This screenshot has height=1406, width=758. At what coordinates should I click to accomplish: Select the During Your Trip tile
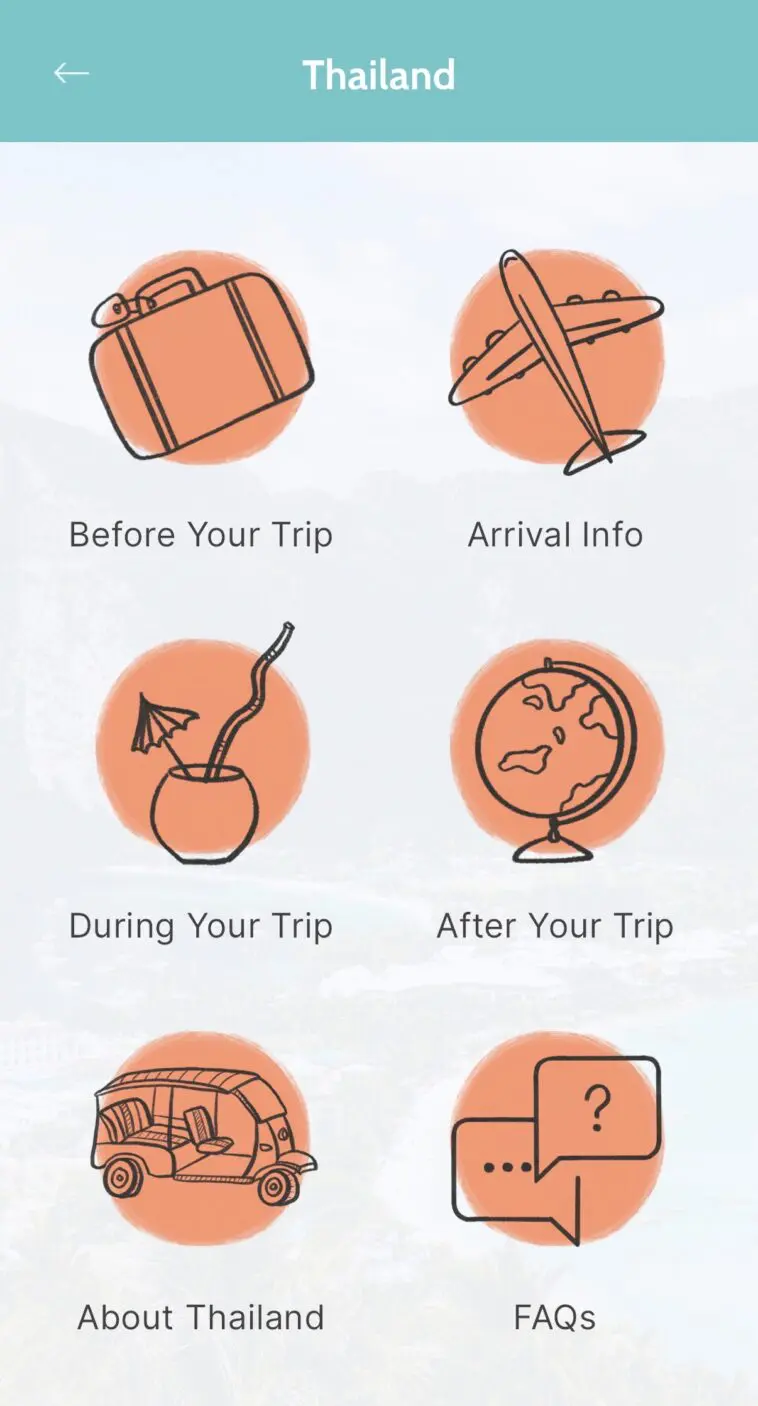coord(202,750)
